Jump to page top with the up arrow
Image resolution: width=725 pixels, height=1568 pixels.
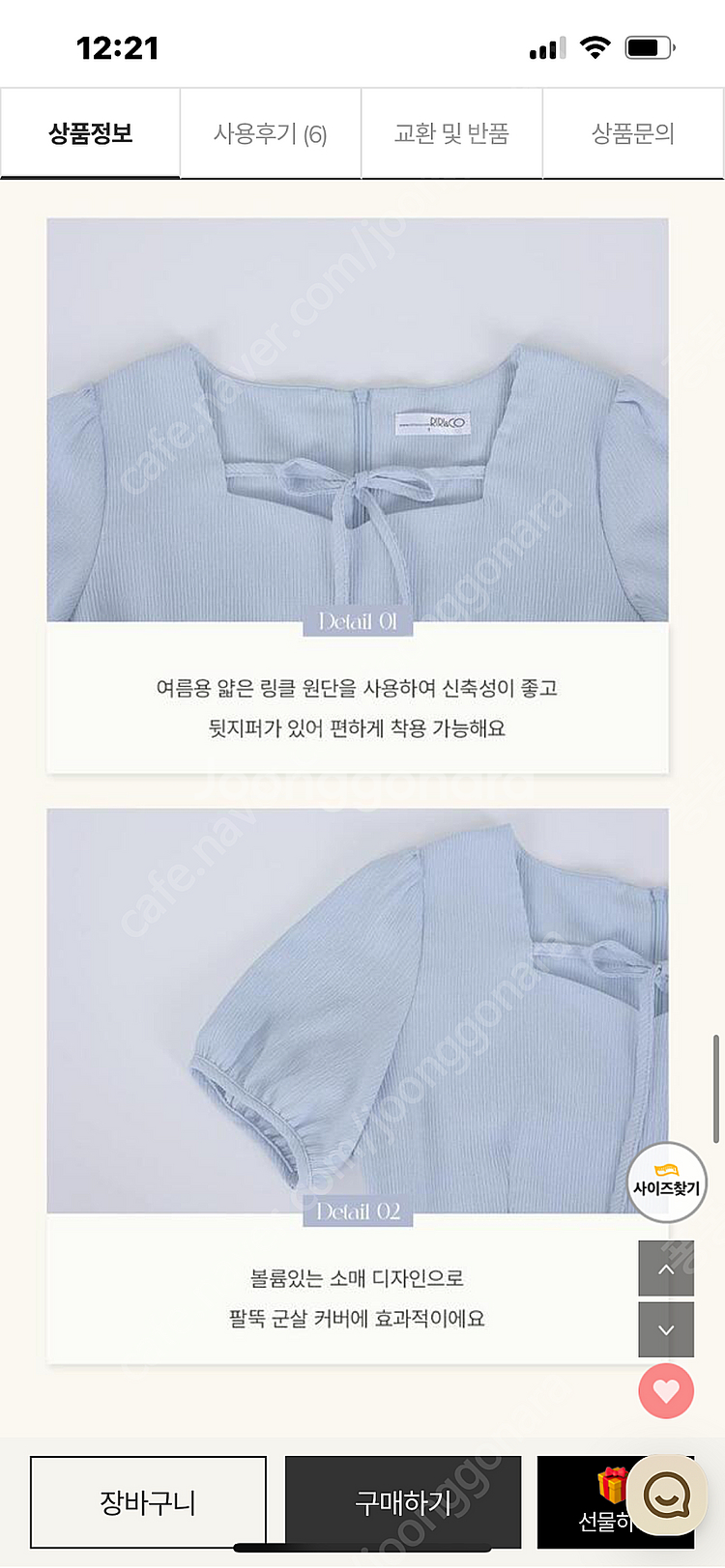click(666, 1269)
